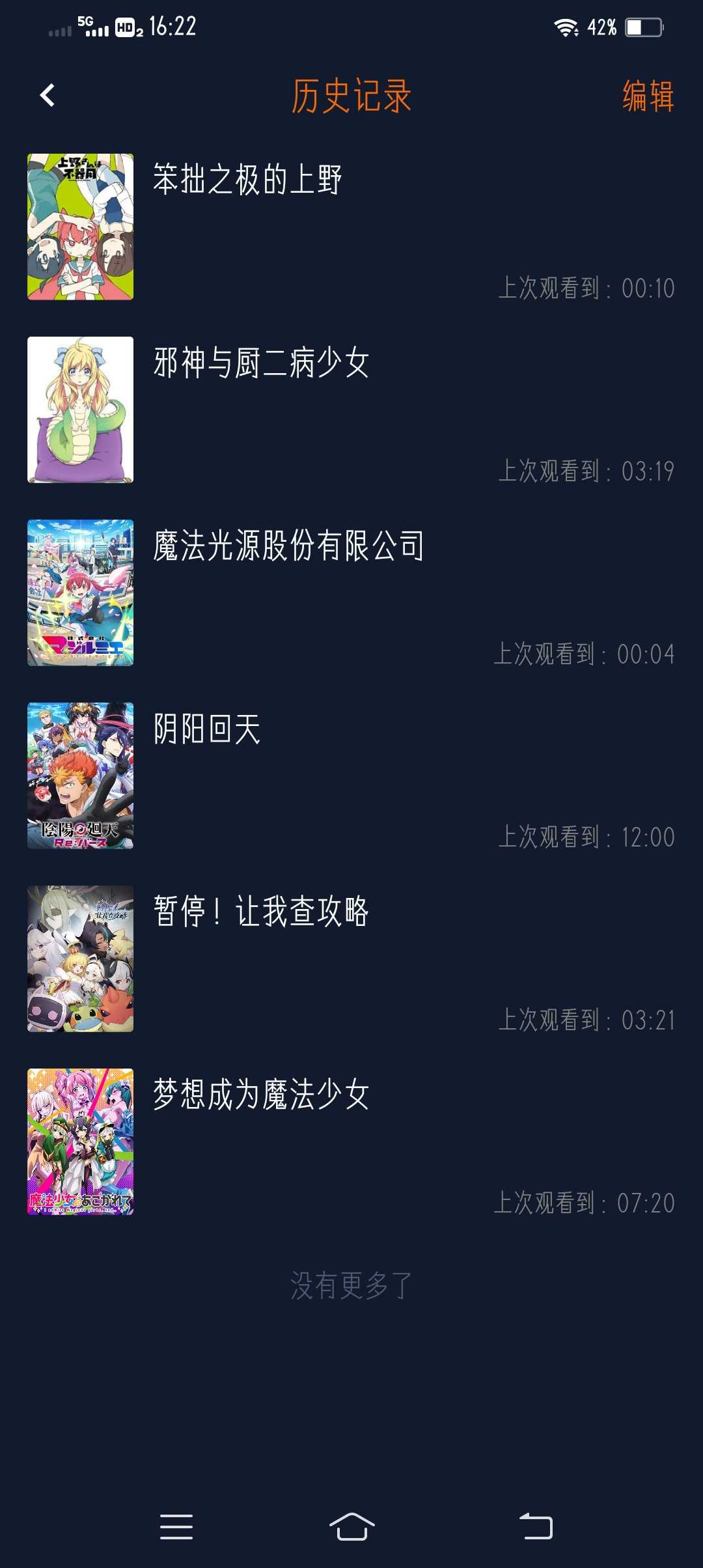
Task: Open 笨拙之极的上野 from history
Action: 247,180
